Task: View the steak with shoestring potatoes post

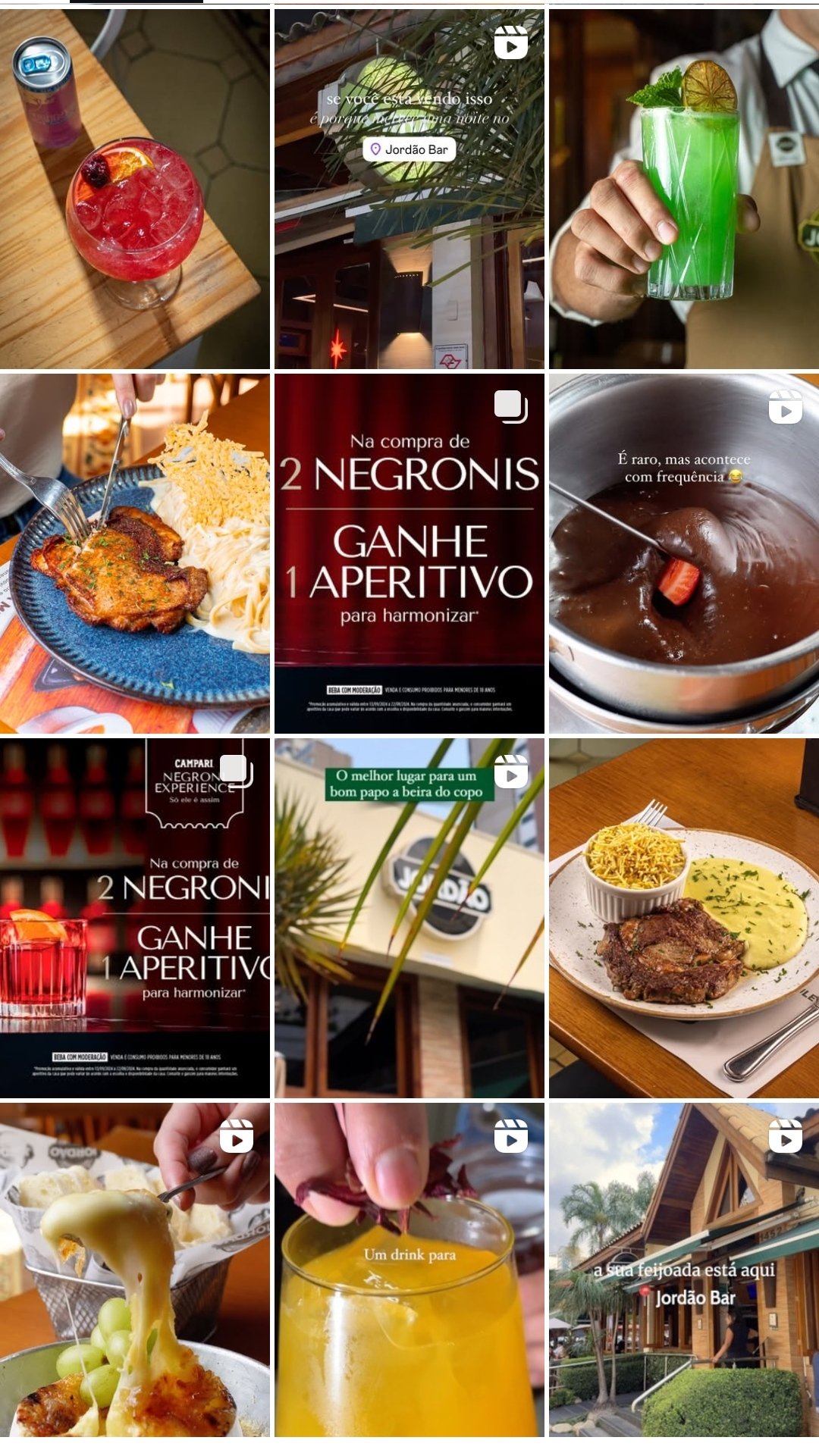Action: click(x=684, y=918)
